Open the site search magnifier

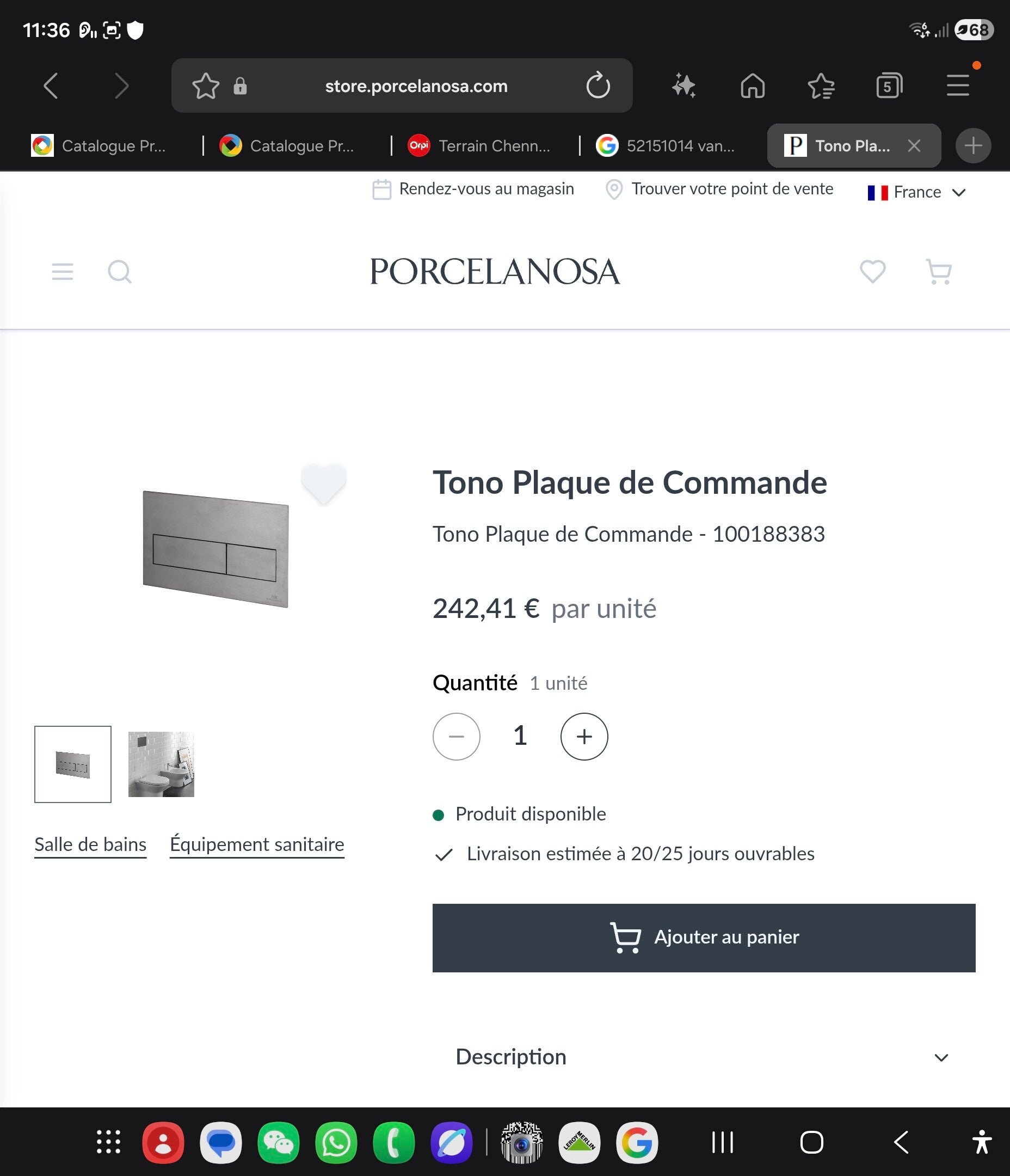tap(119, 271)
